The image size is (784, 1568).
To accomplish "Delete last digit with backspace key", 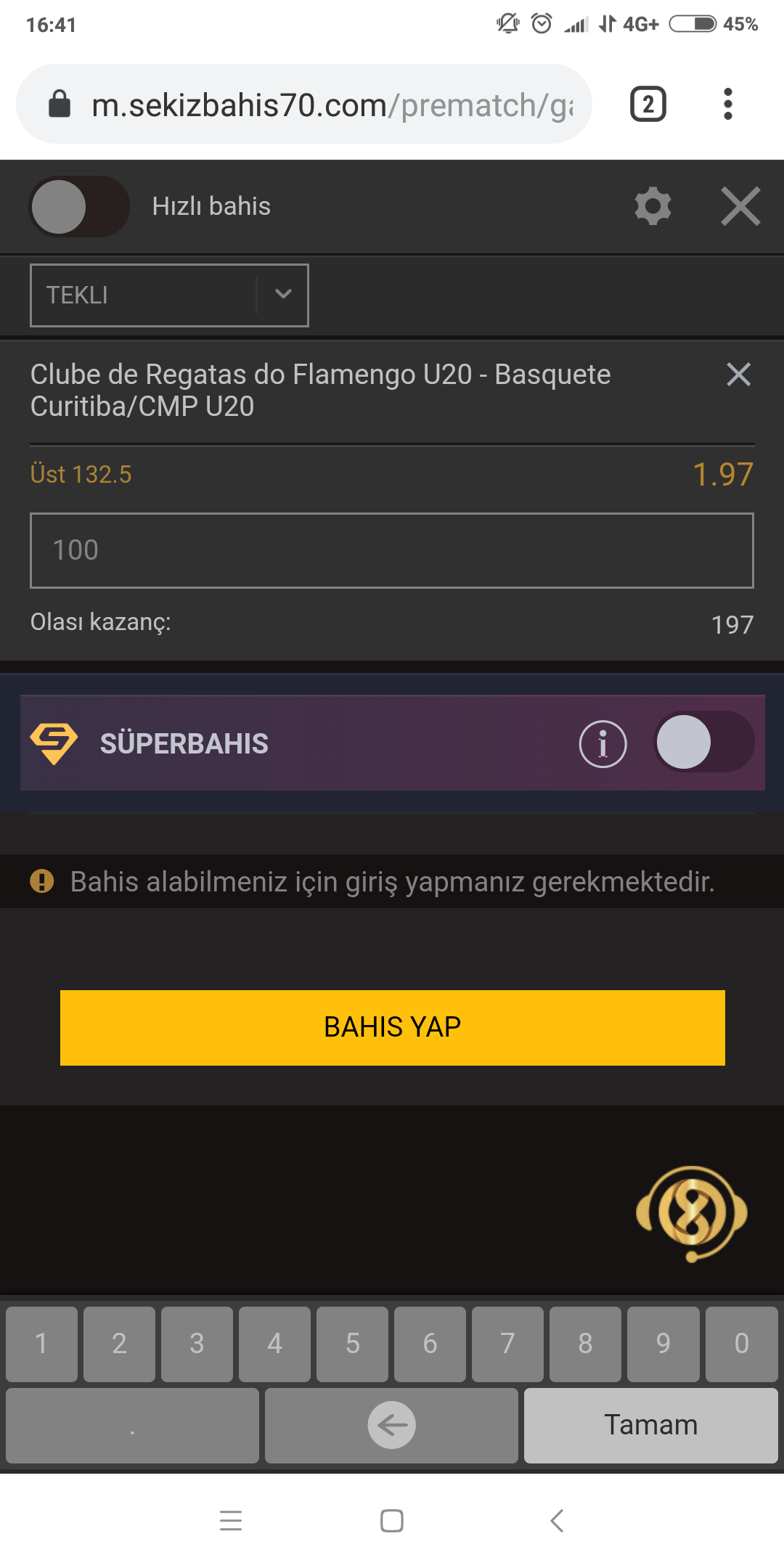I will (x=391, y=1426).
